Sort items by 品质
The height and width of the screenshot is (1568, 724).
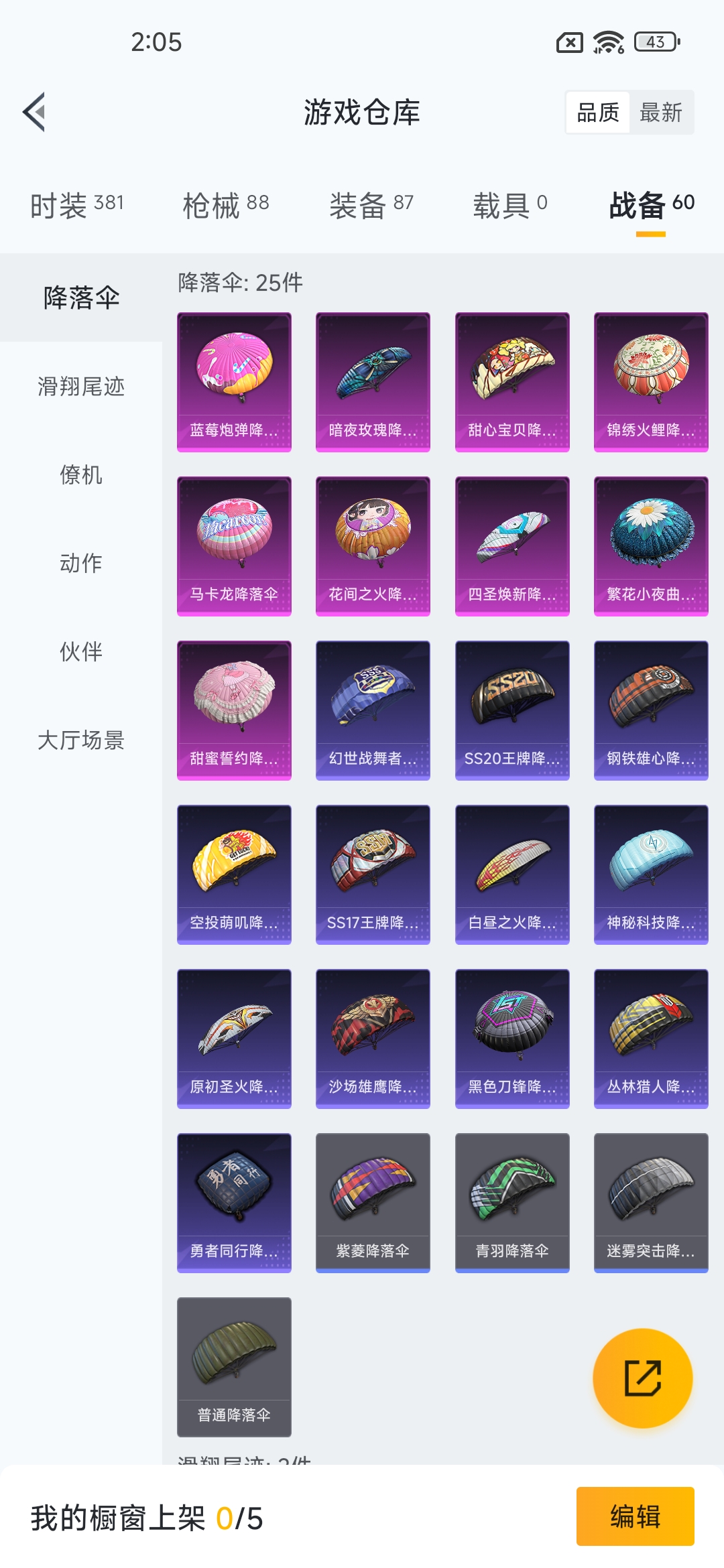[598, 113]
